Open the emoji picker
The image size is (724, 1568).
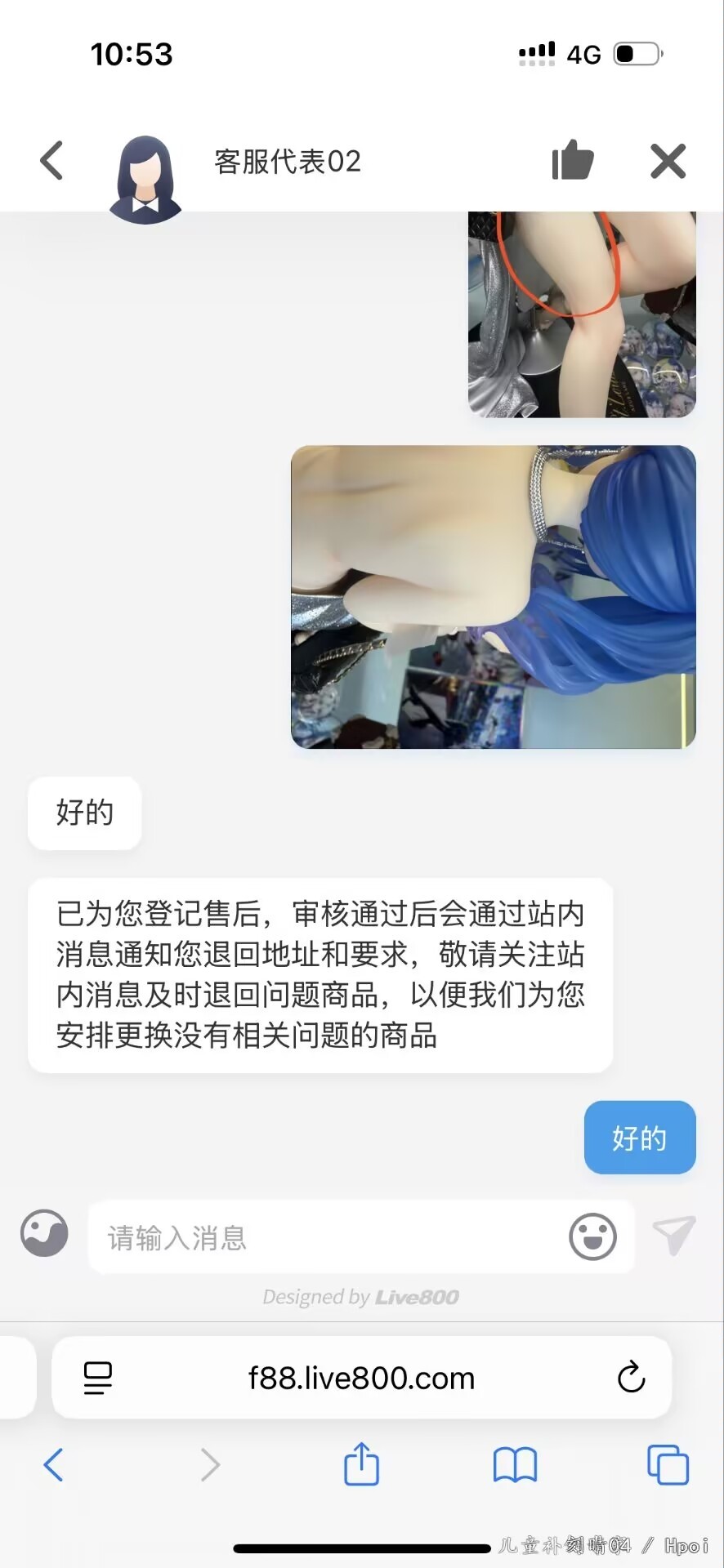tap(592, 1237)
